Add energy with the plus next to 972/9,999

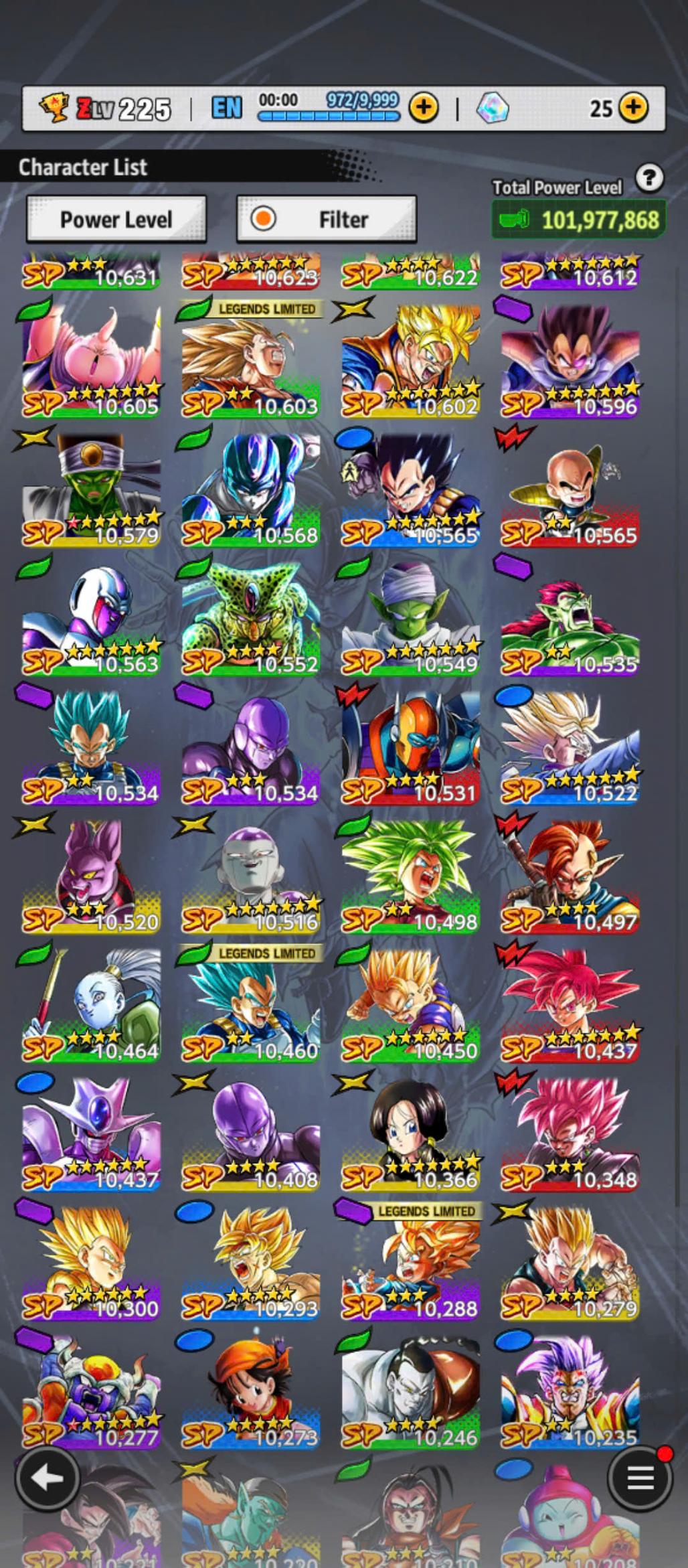point(423,107)
